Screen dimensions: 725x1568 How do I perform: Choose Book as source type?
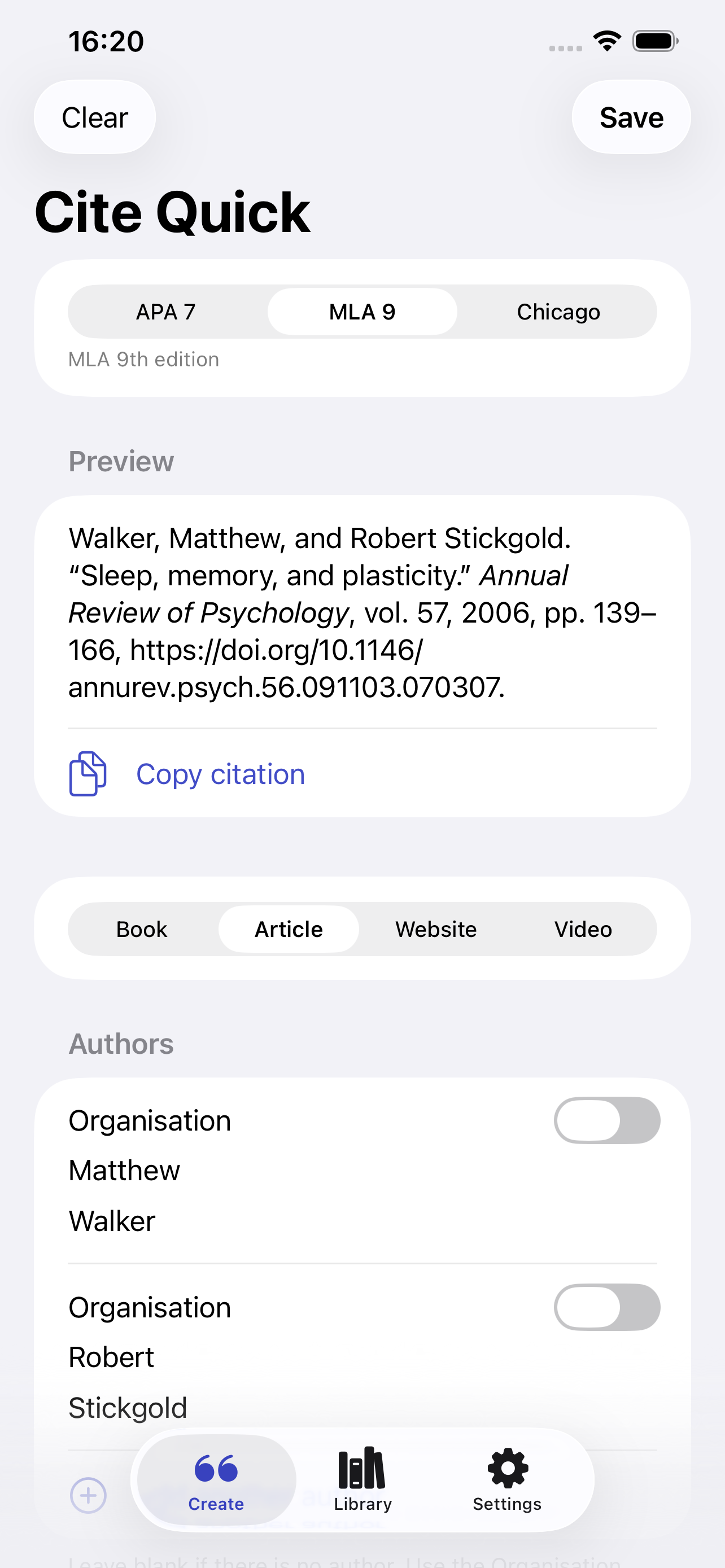[x=142, y=929]
